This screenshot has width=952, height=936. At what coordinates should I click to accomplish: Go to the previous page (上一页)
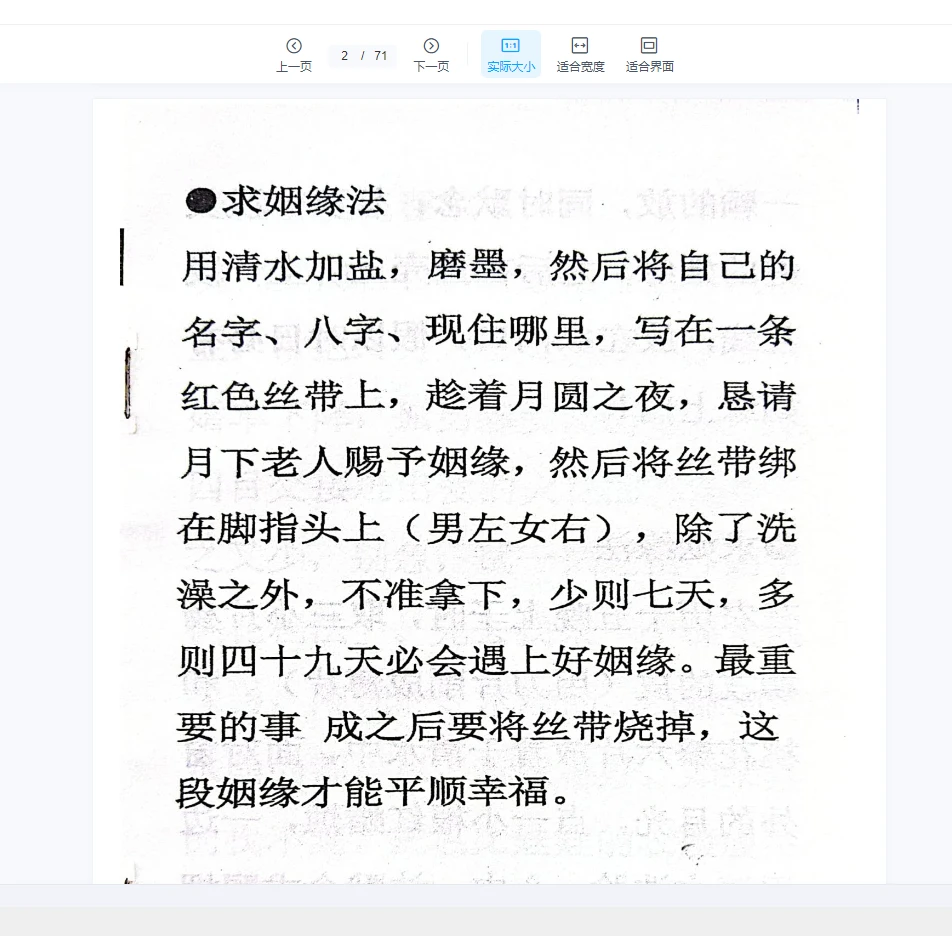click(293, 54)
